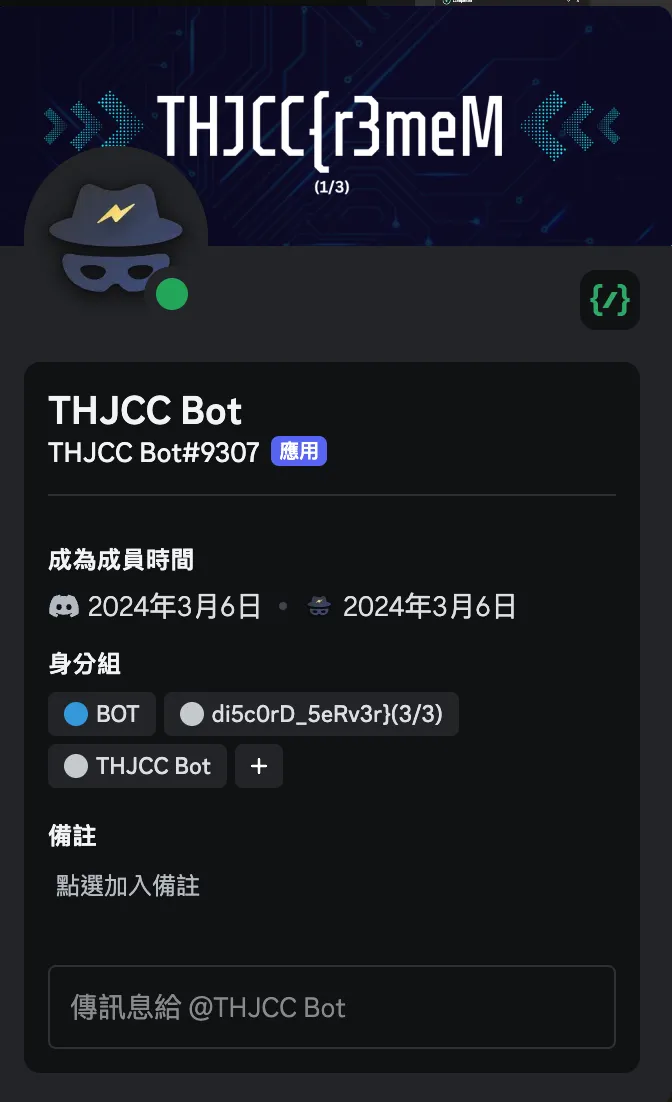
Task: Add a note in 點選加入備註 field
Action: (128, 885)
